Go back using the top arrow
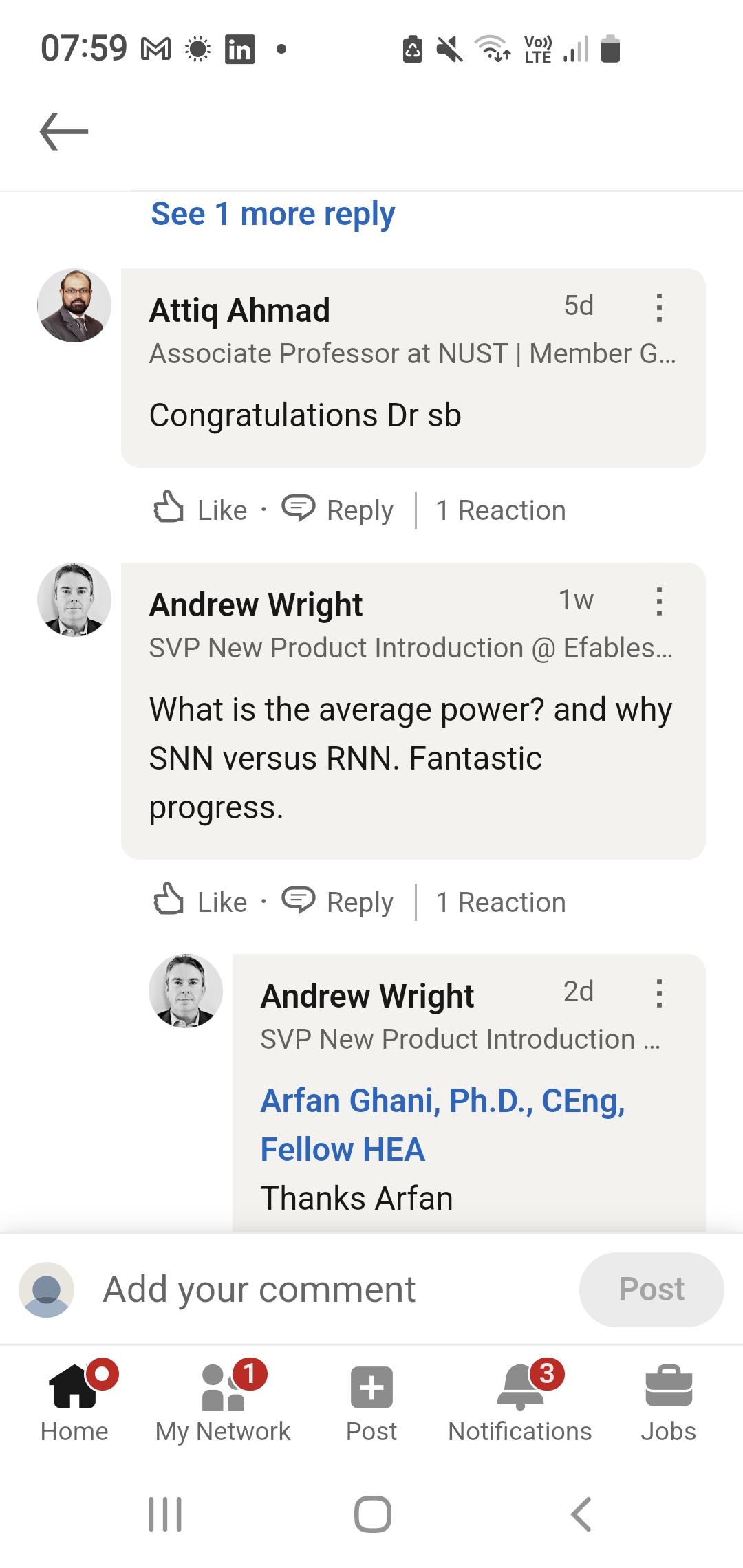The image size is (743, 1568). point(64,131)
